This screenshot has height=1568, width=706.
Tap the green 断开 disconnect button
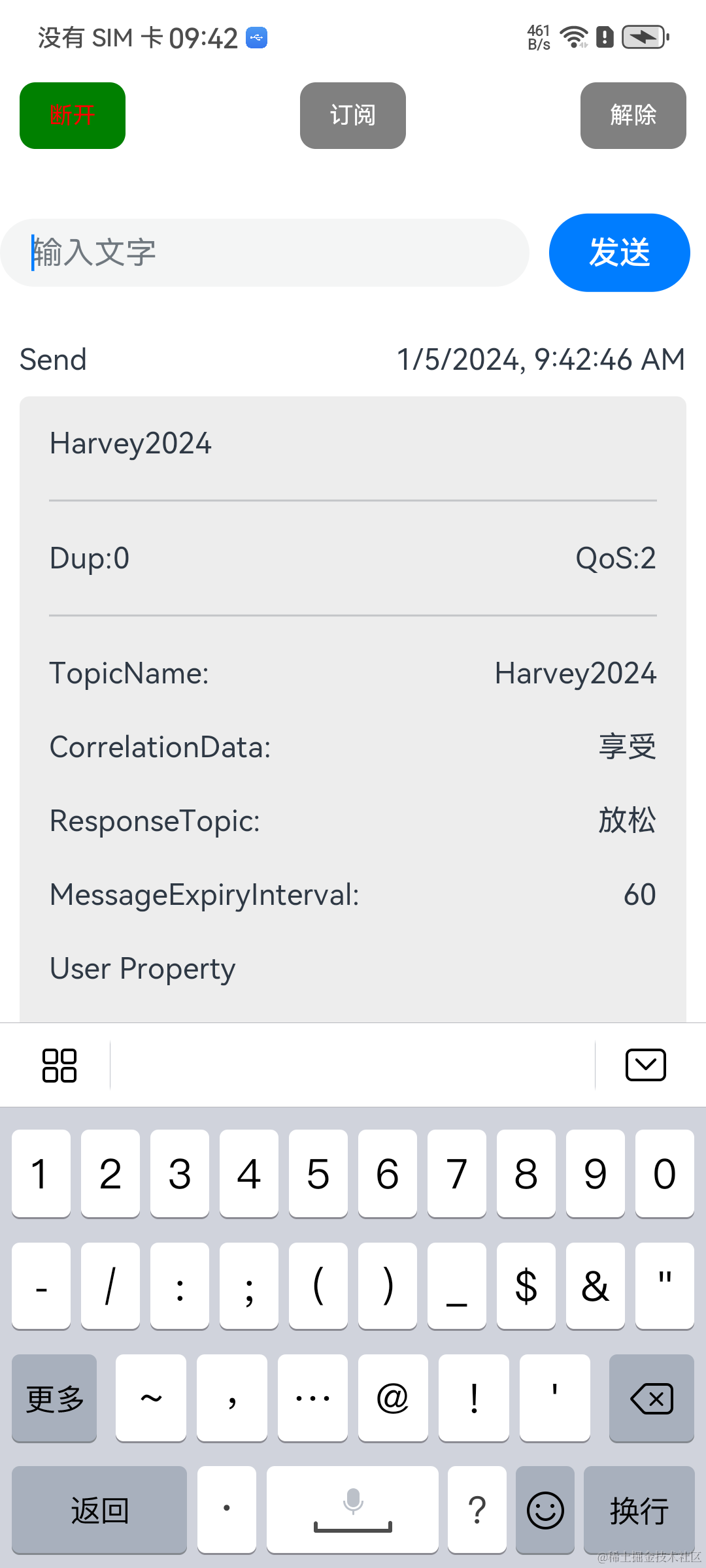click(x=73, y=116)
